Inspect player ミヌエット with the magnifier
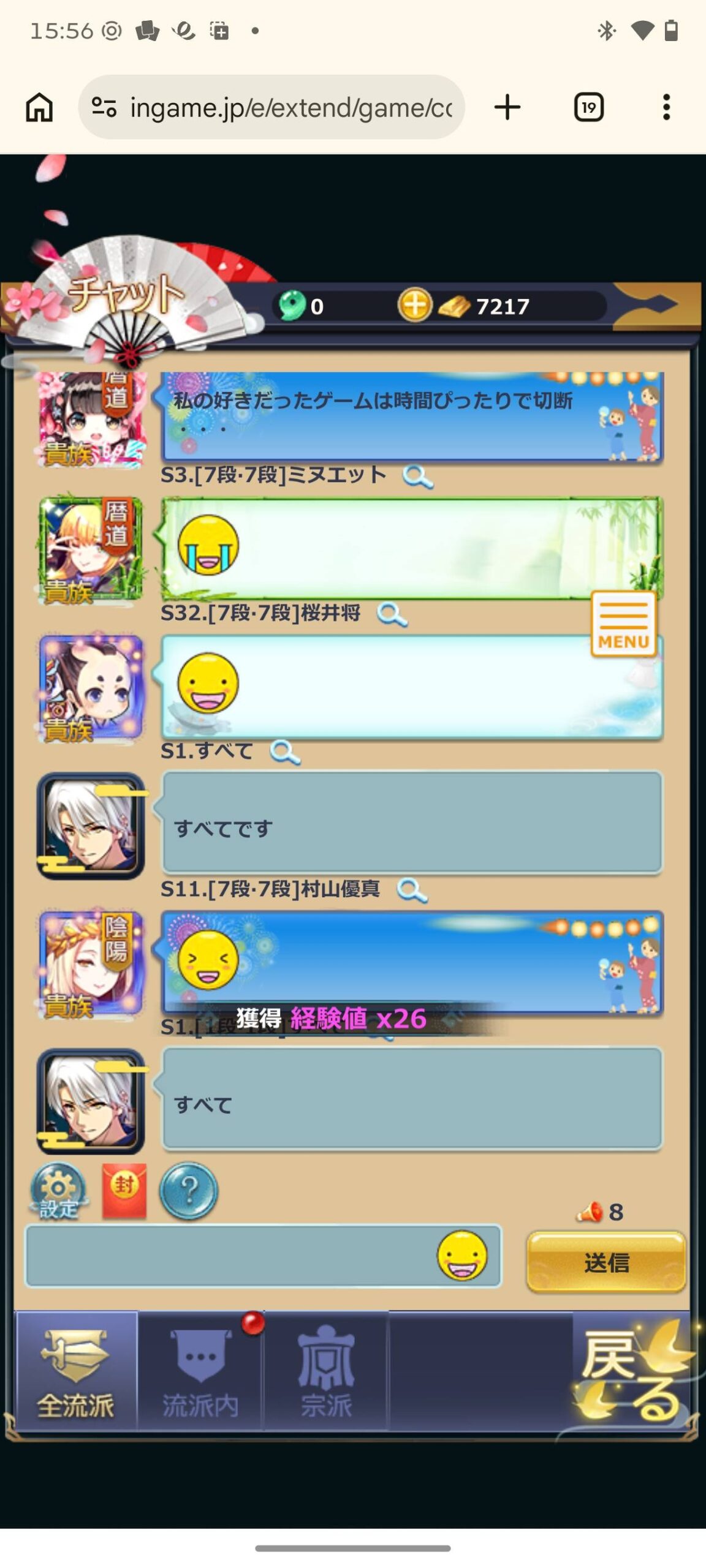The height and width of the screenshot is (1568, 706). [x=418, y=476]
